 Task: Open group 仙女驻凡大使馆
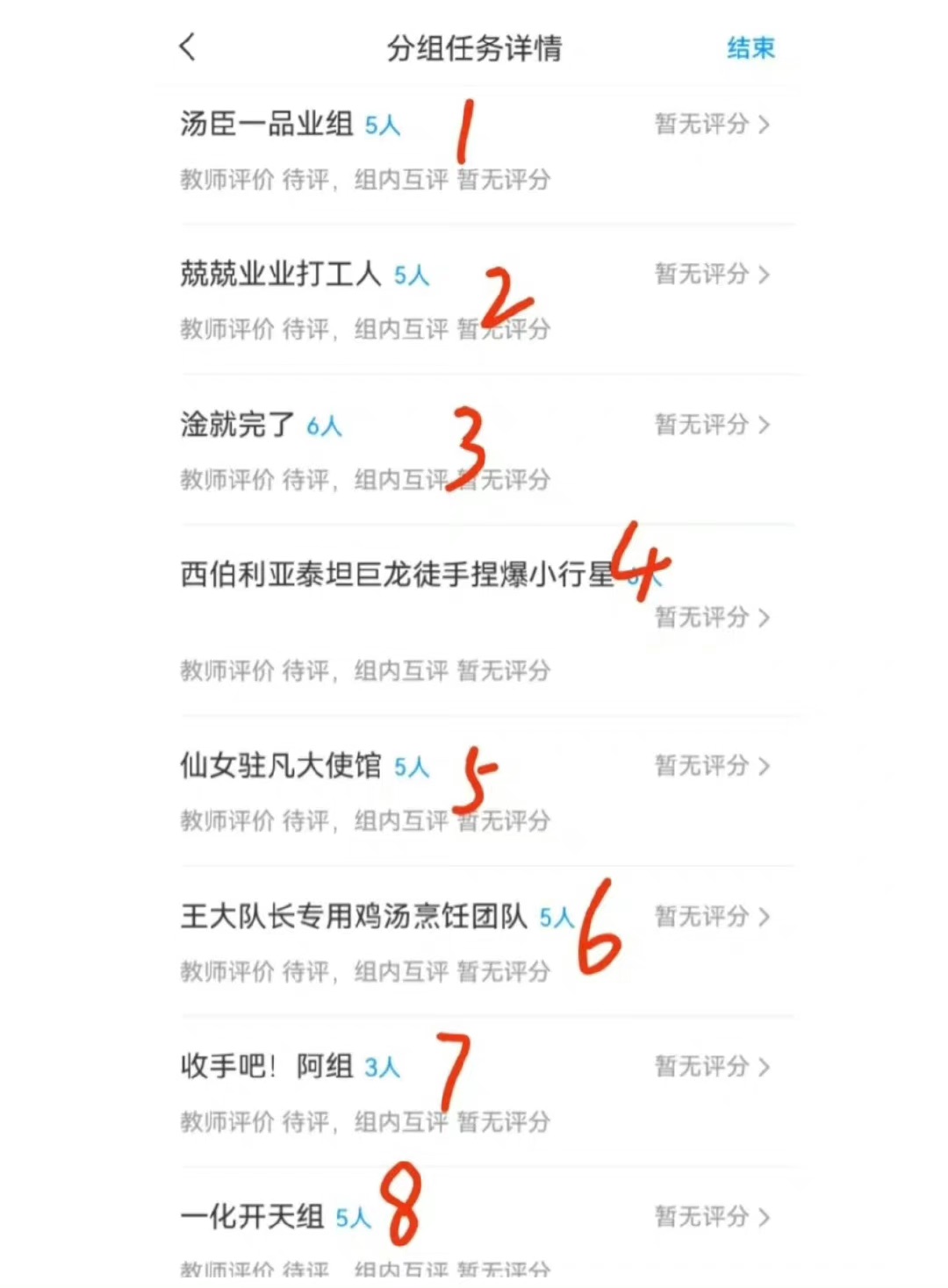point(281,766)
